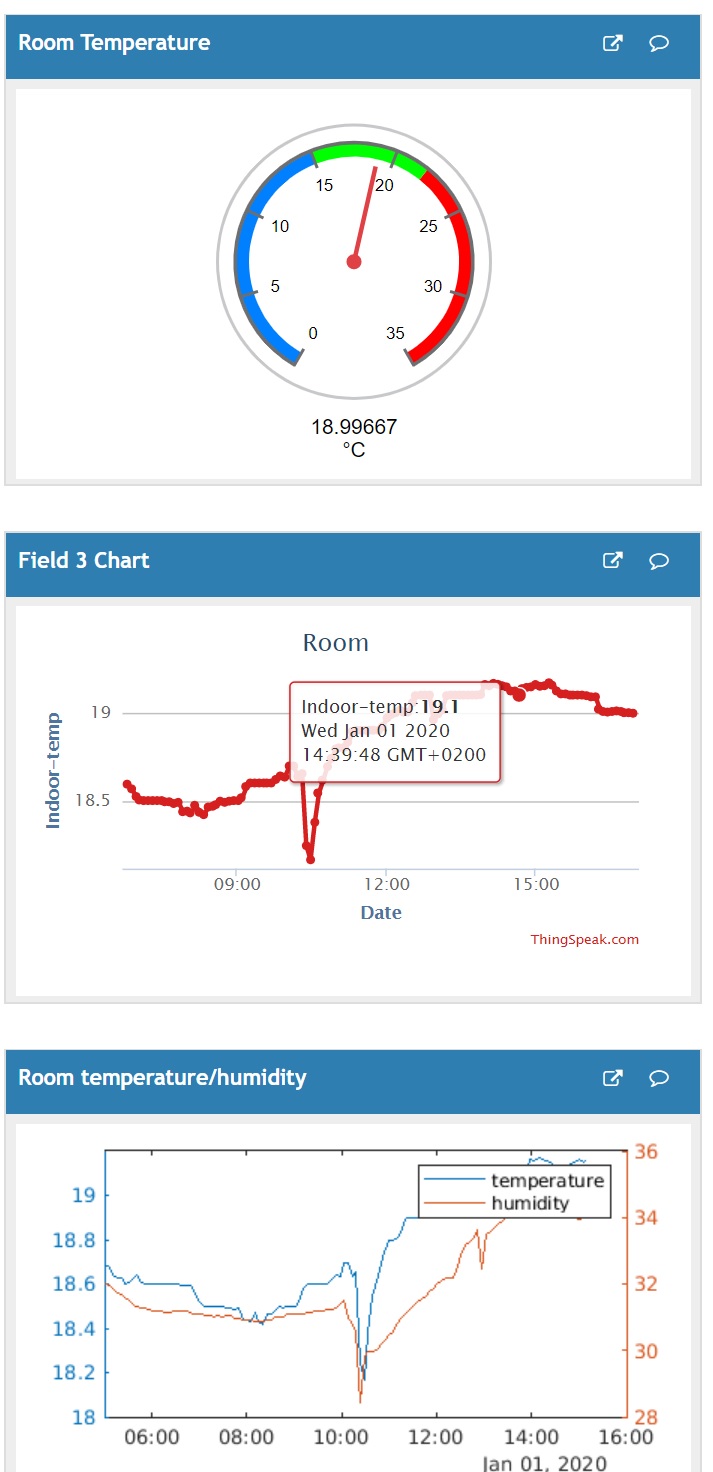Open Room temperature/humidity chart in new window
The height and width of the screenshot is (1472, 713).
pos(612,1077)
